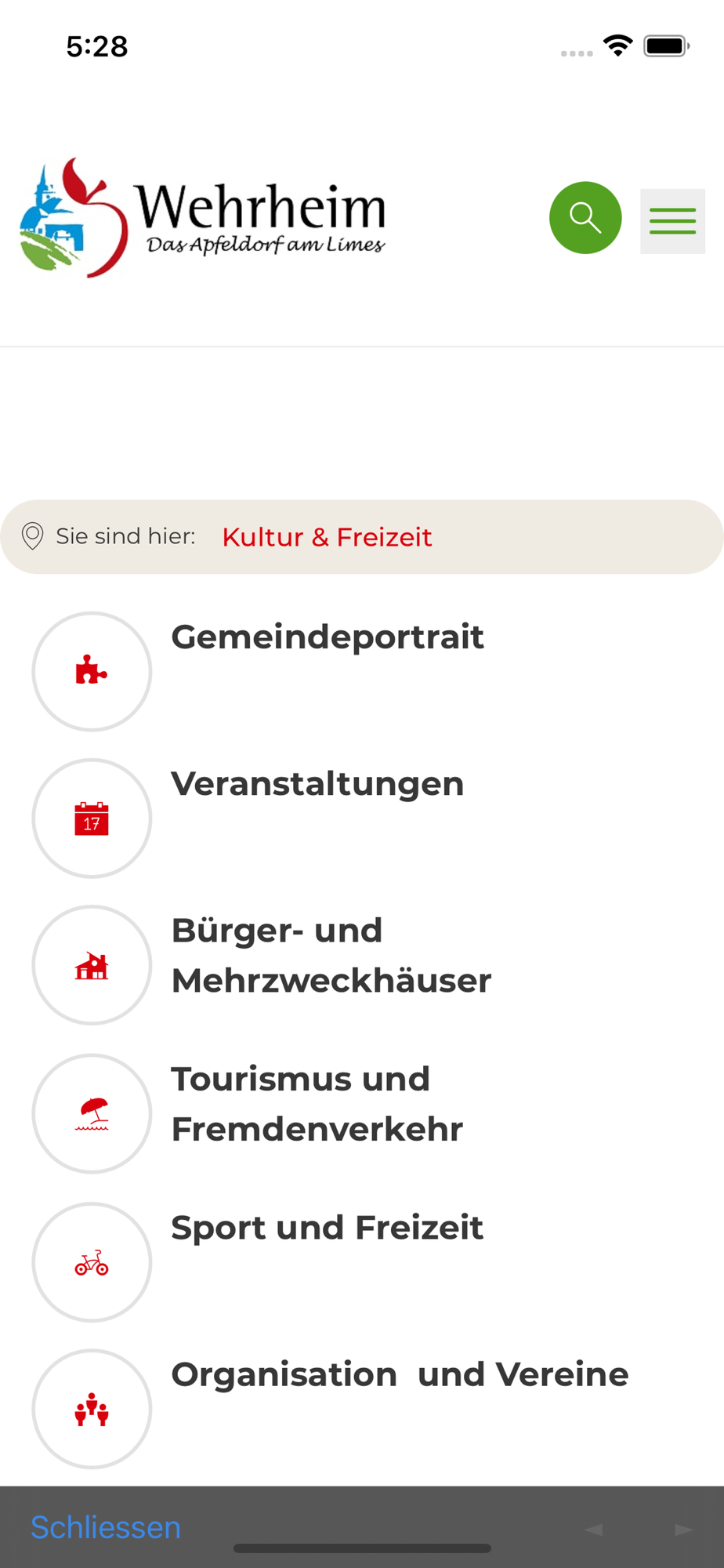Tap the Wehrheim logo to go home
724x1568 pixels.
203,217
